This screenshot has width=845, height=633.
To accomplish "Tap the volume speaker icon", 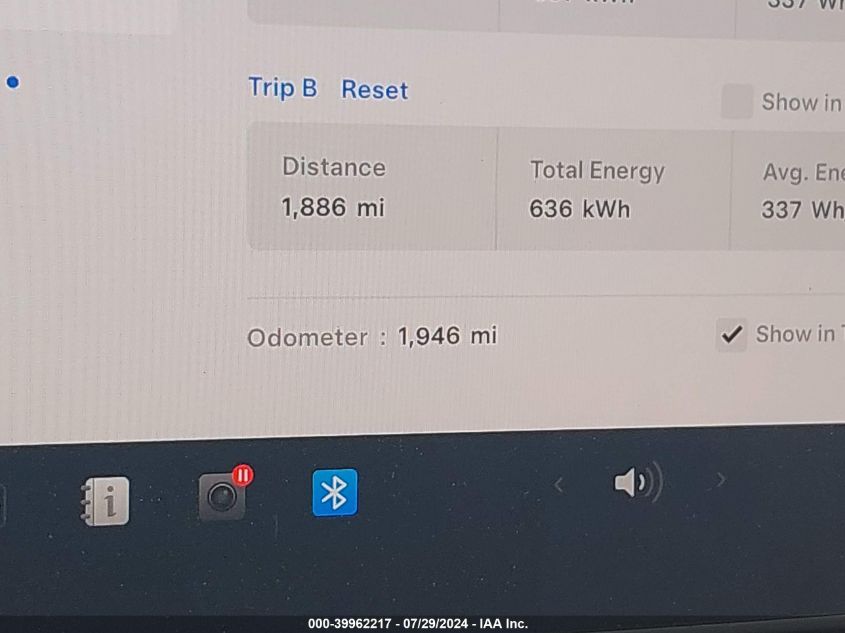I will [x=636, y=484].
